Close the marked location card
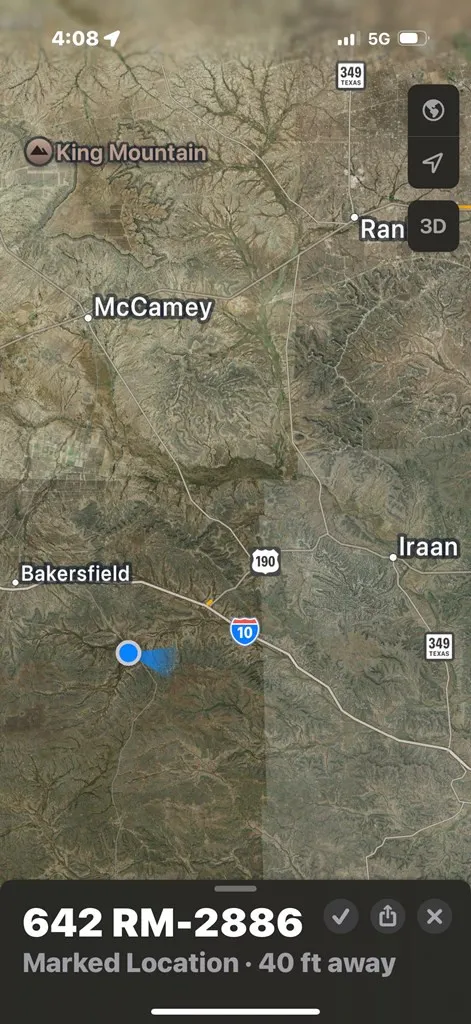The image size is (471, 1024). [x=434, y=917]
